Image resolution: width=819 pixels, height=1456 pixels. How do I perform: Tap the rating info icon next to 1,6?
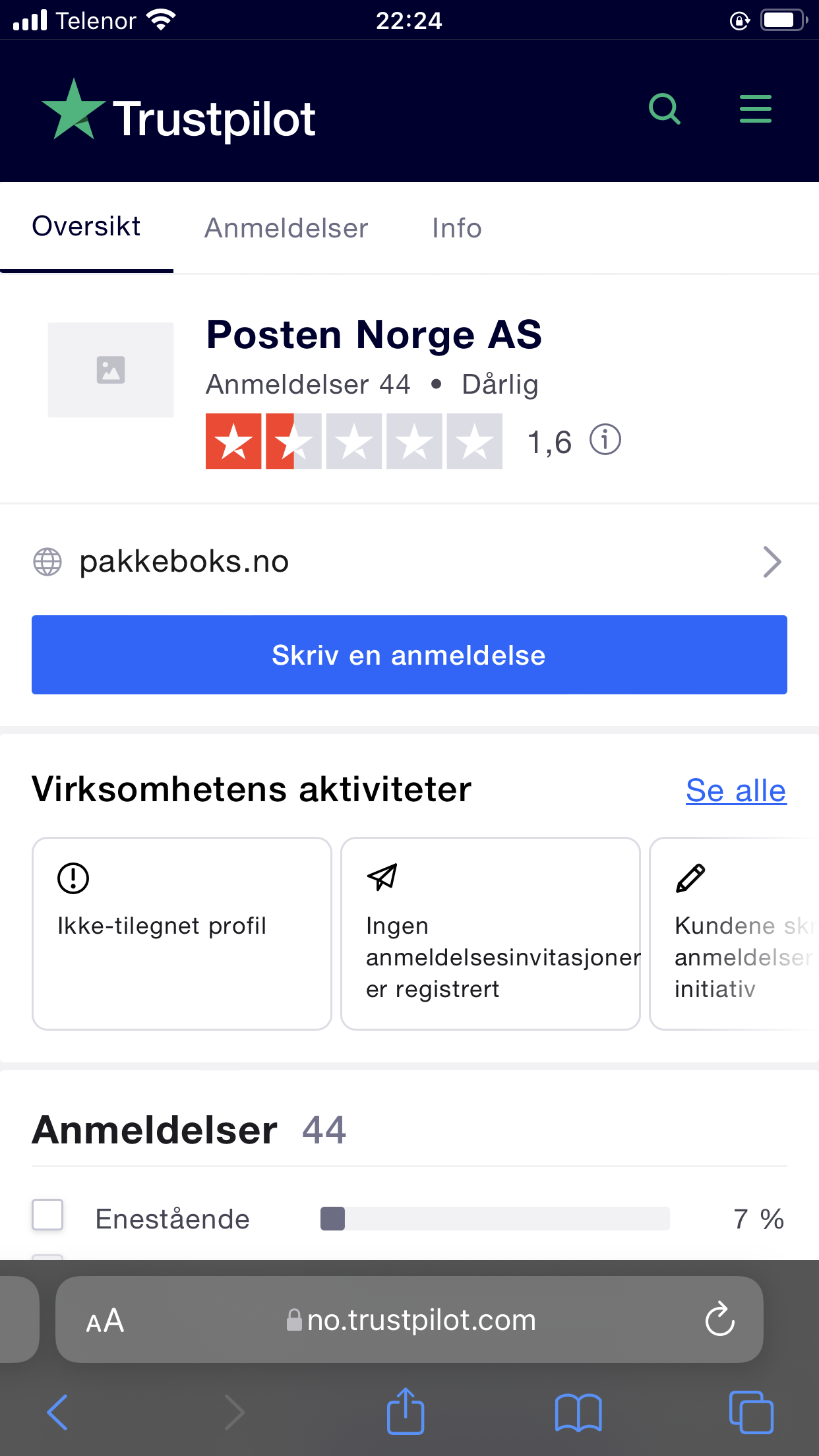(x=605, y=440)
